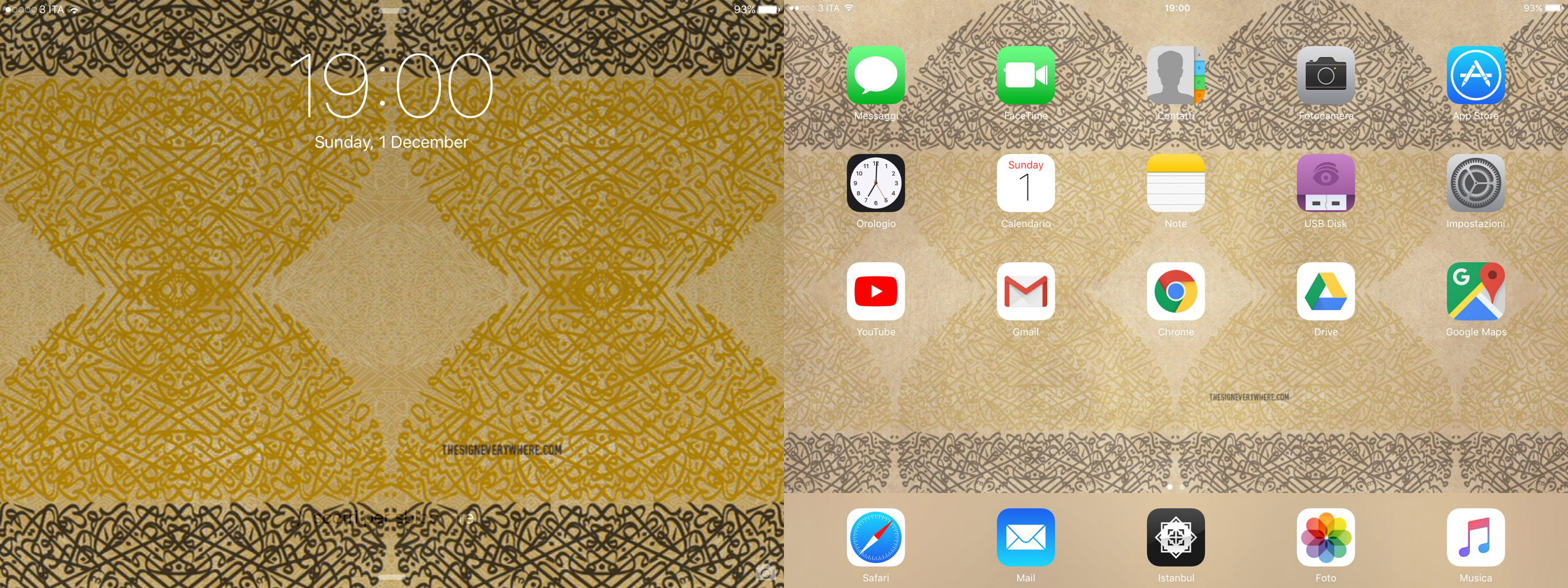Launch Chrome browser
Viewport: 1568px width, 588px height.
(x=1175, y=292)
